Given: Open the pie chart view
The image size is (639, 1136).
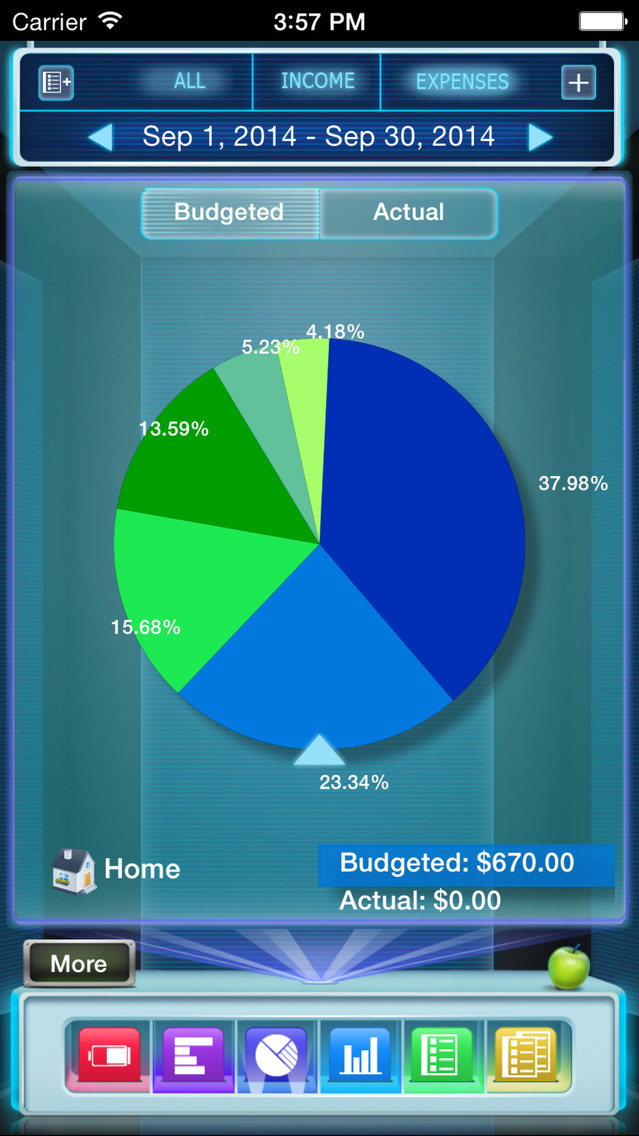Looking at the screenshot, I should [x=277, y=1055].
